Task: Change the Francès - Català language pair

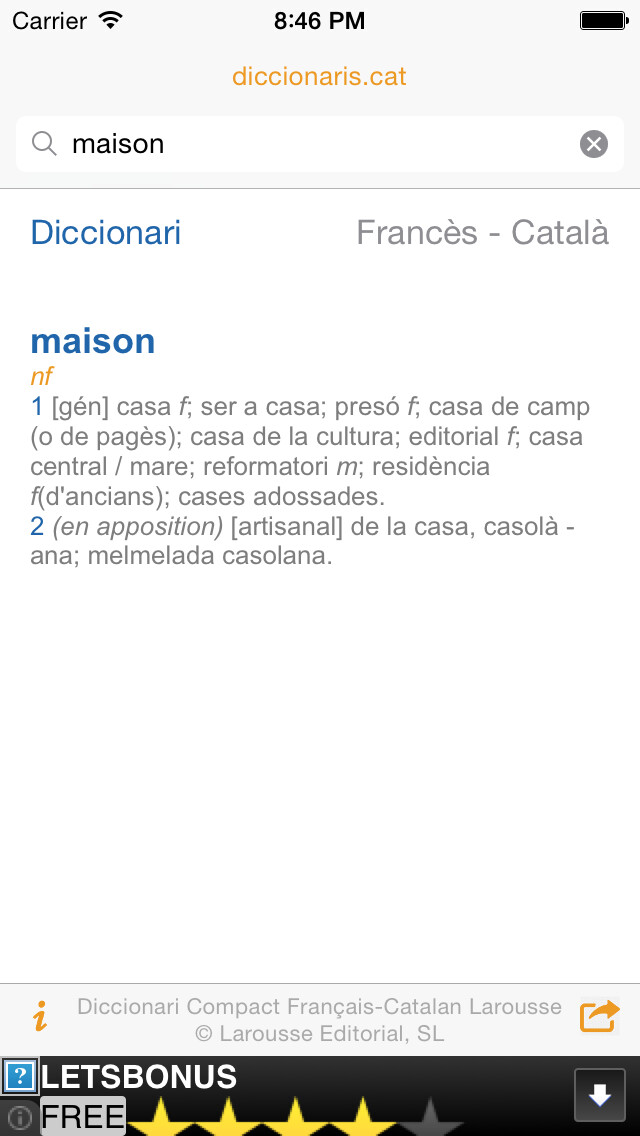Action: click(x=482, y=232)
